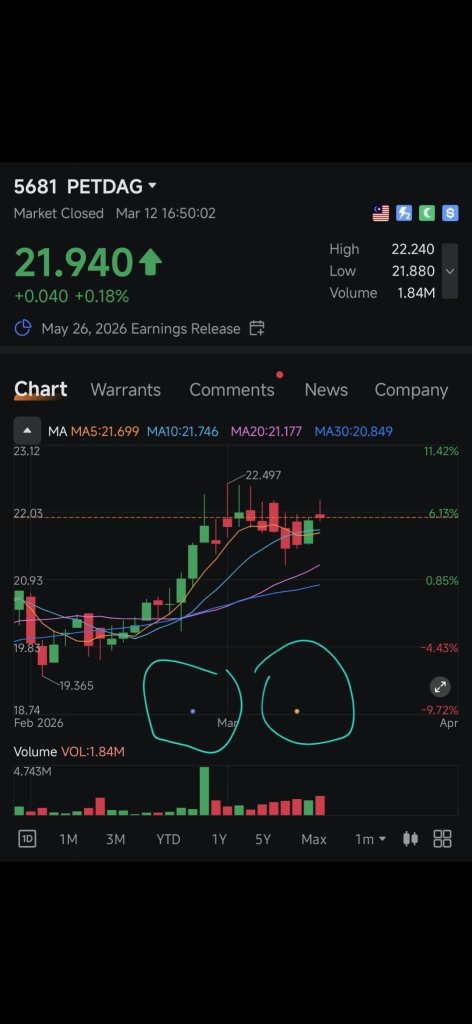Collapse the MA indicator legend arrow
Viewport: 472px width, 1024px height.
(27, 431)
